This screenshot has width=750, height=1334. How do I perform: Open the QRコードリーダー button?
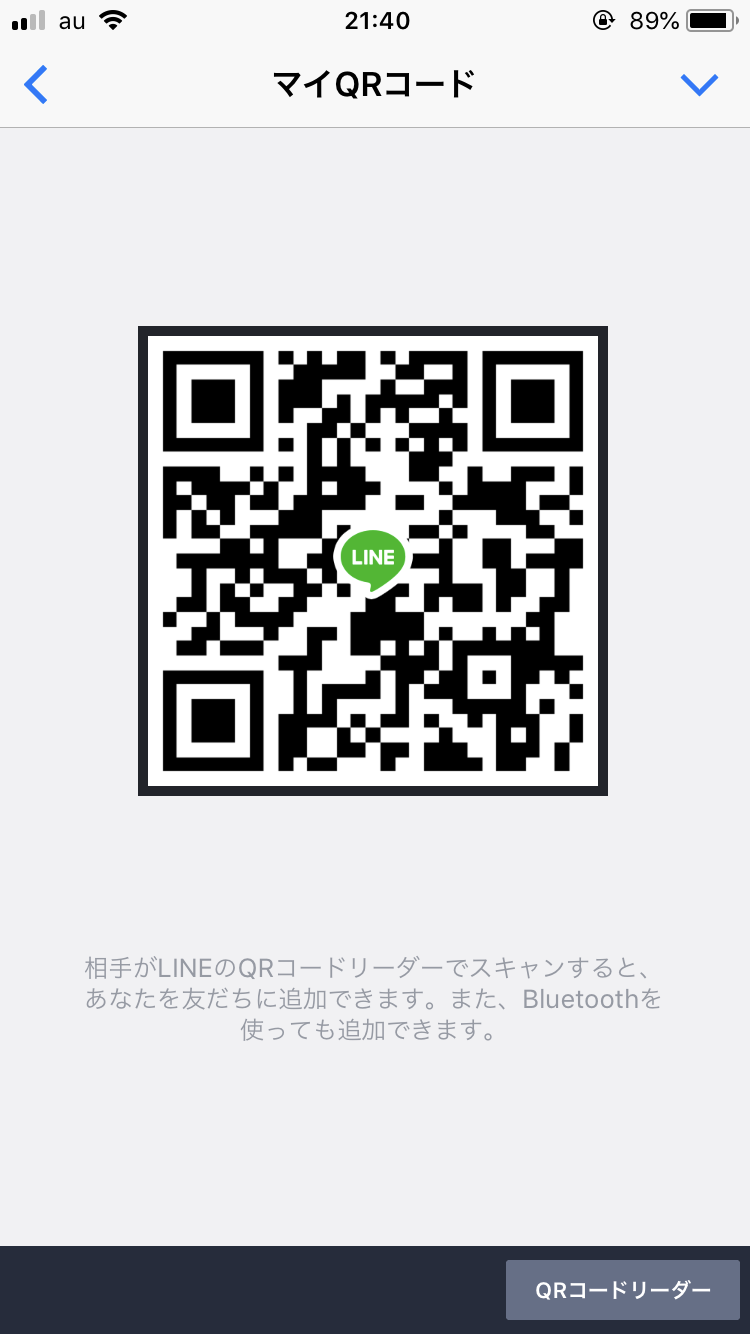[x=622, y=1290]
